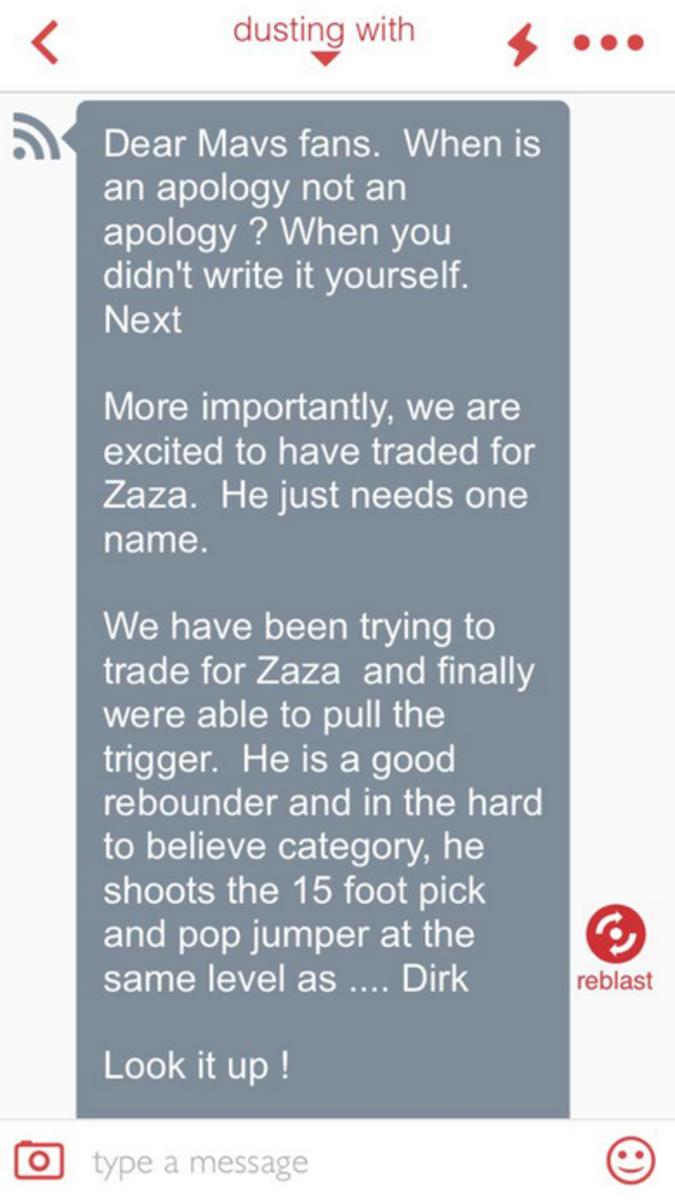675x1200 pixels.
Task: Open the camera to attach a photo
Action: tap(39, 1161)
